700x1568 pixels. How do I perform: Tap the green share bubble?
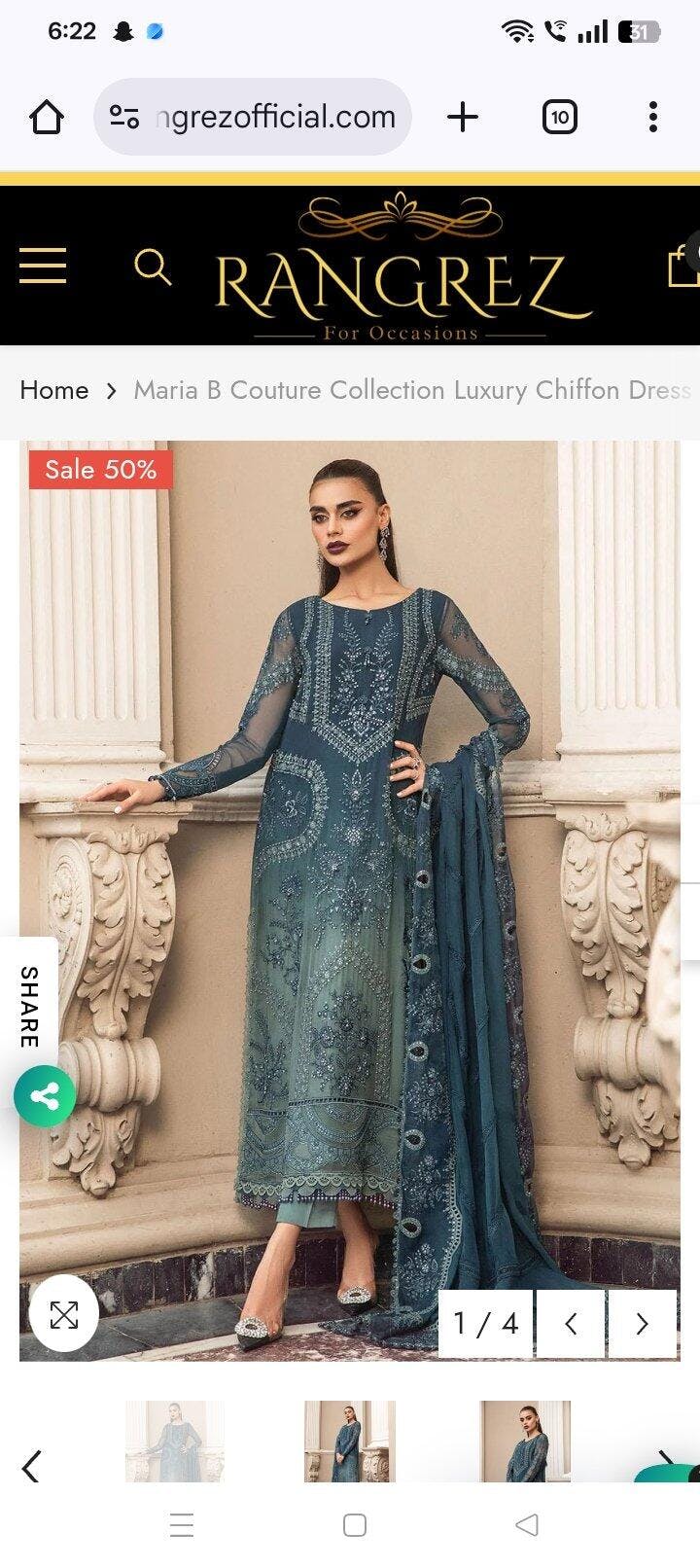[45, 1096]
